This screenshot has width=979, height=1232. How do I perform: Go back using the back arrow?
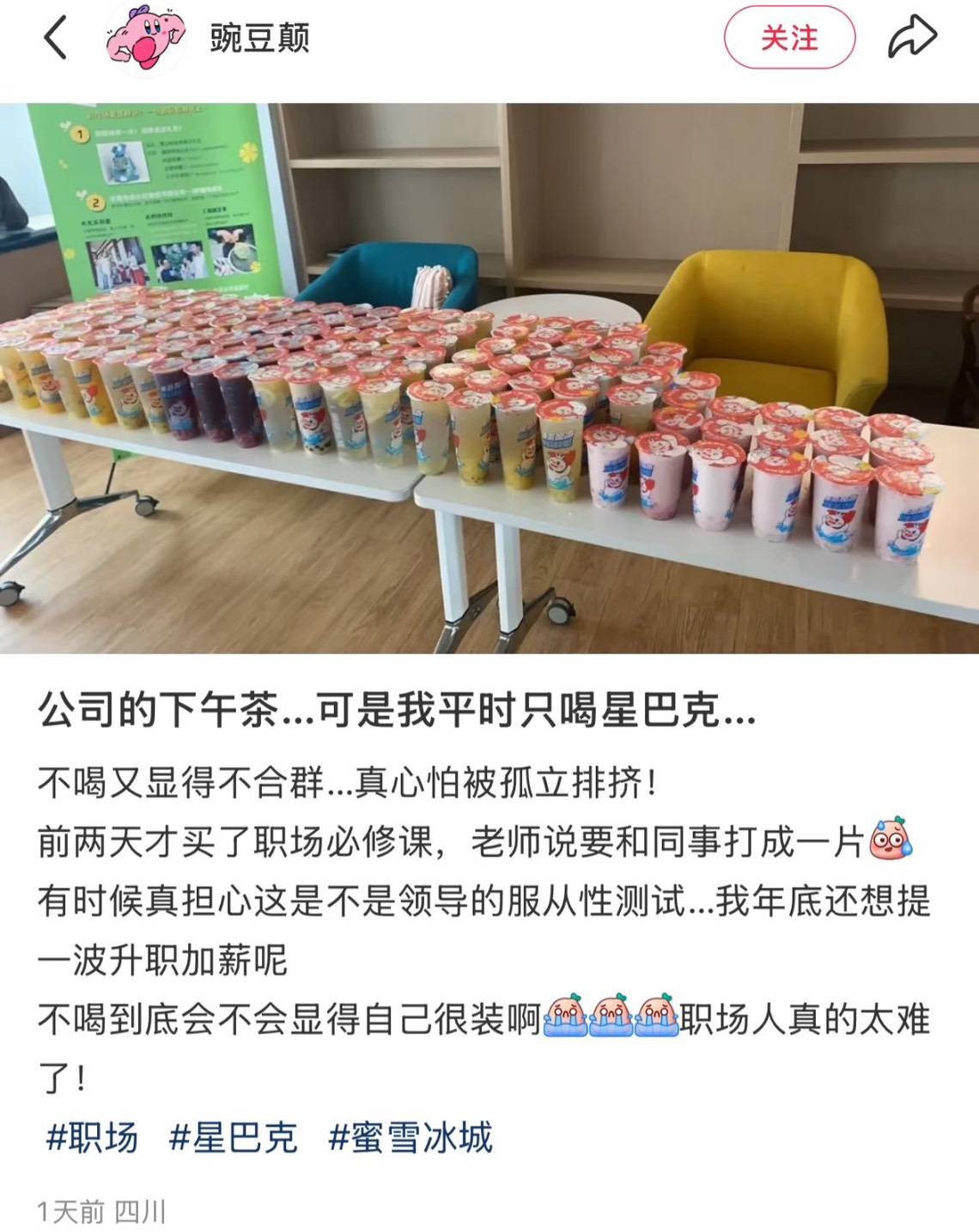click(x=55, y=39)
